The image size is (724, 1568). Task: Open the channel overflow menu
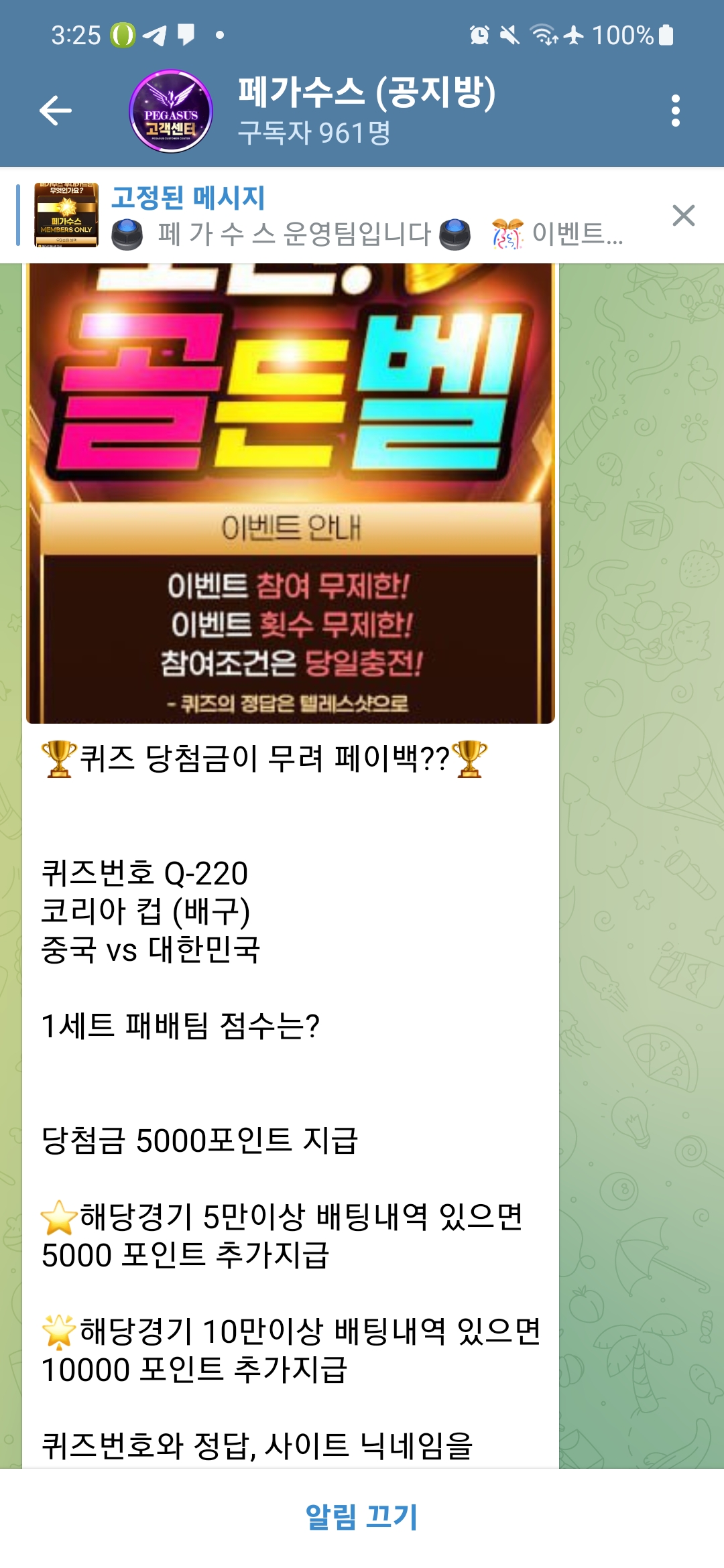pos(675,111)
